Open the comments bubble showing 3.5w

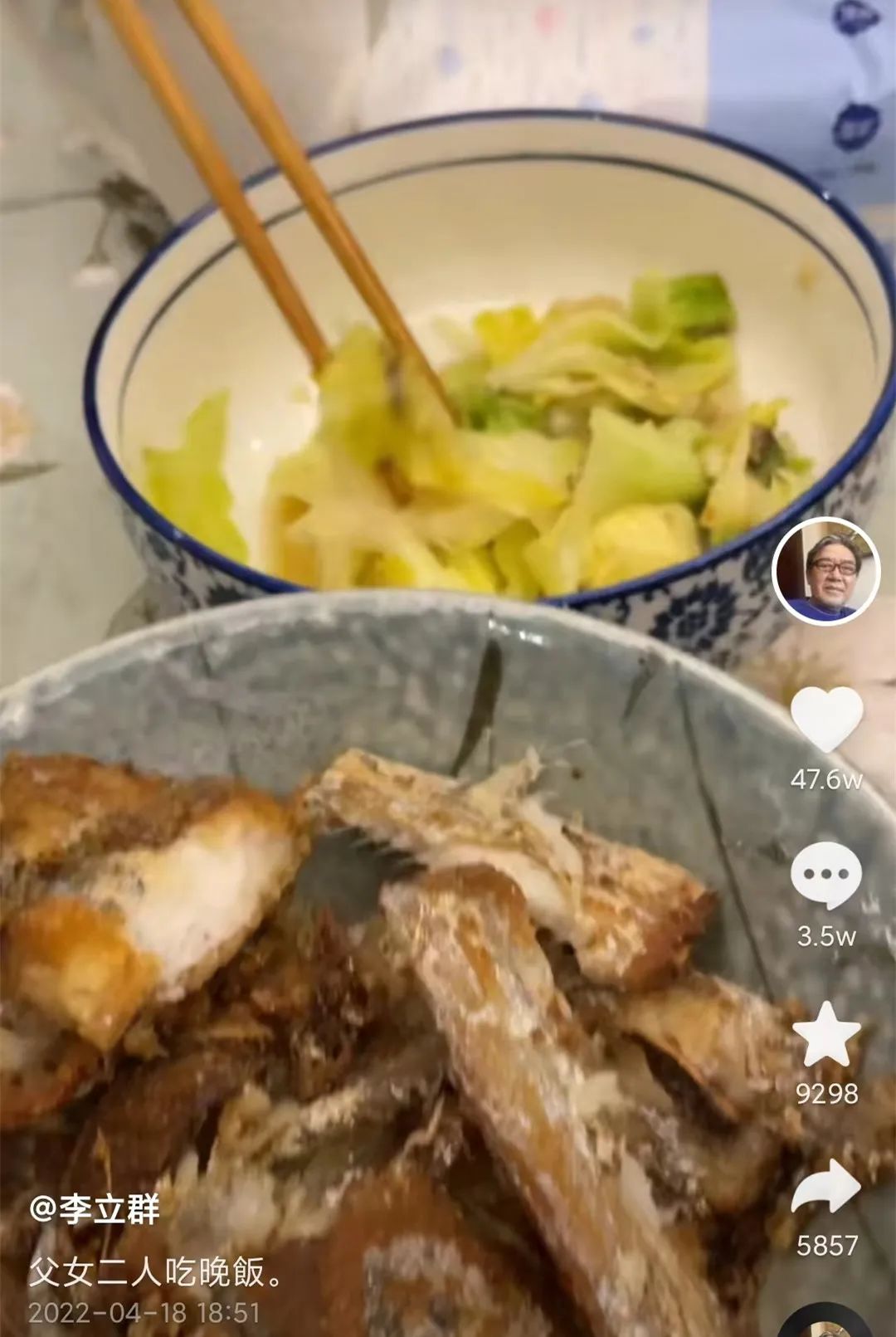click(826, 875)
